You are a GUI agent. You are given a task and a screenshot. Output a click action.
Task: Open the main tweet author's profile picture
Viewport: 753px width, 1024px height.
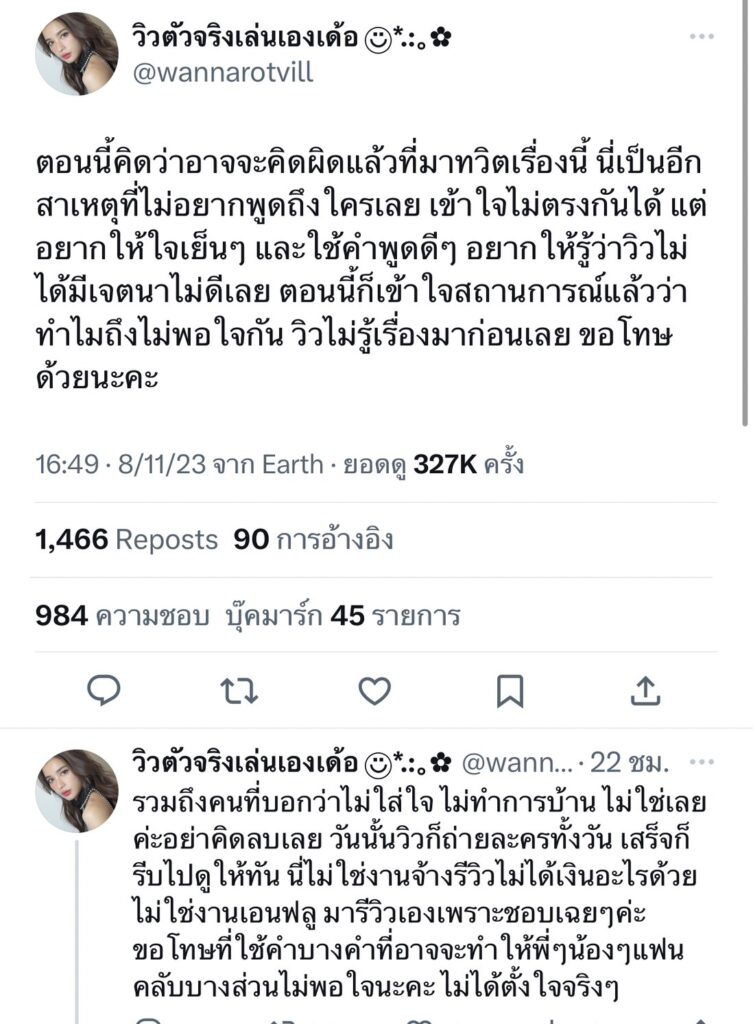coord(77,54)
